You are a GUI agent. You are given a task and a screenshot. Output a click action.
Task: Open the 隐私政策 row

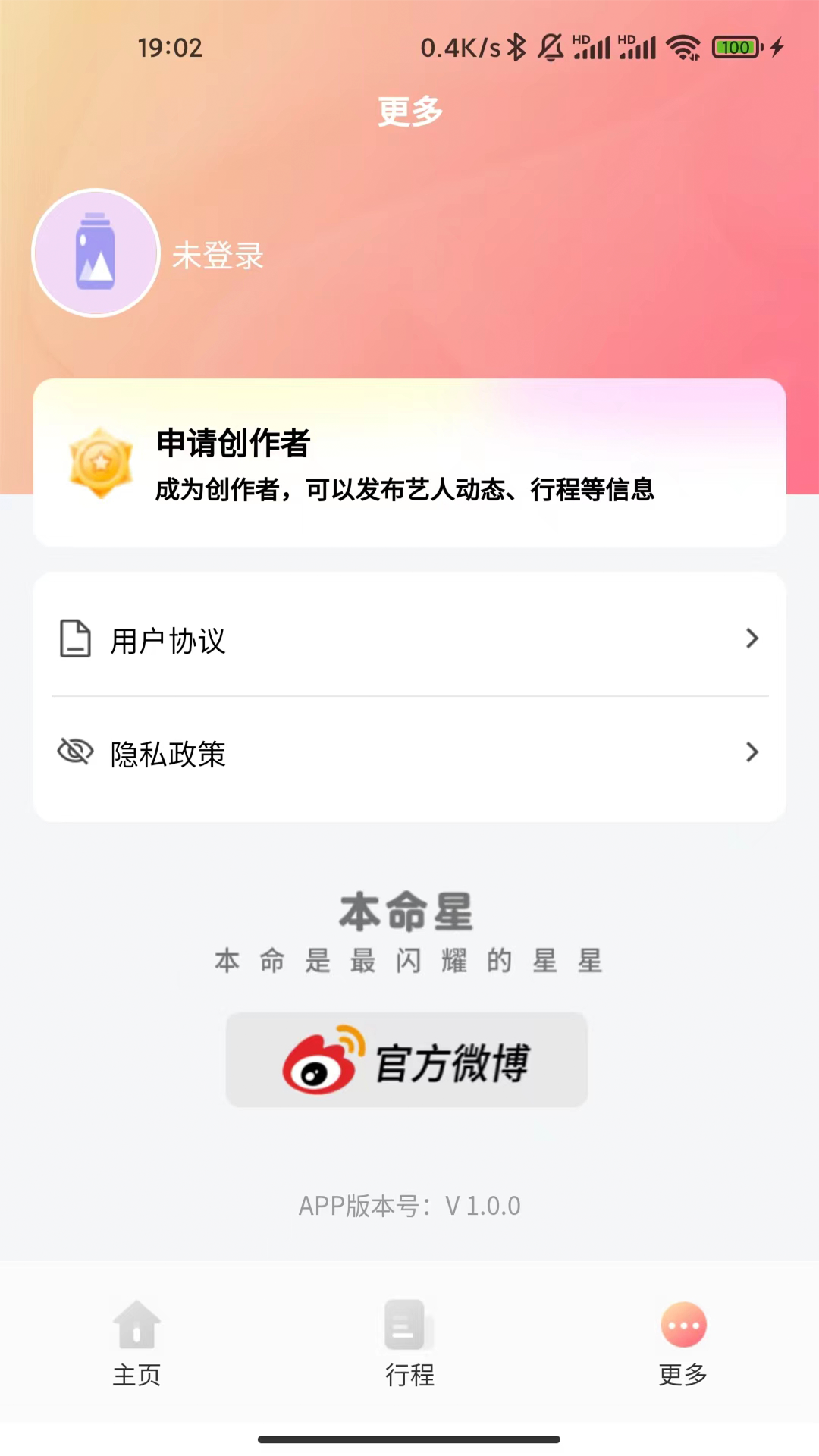pos(409,752)
